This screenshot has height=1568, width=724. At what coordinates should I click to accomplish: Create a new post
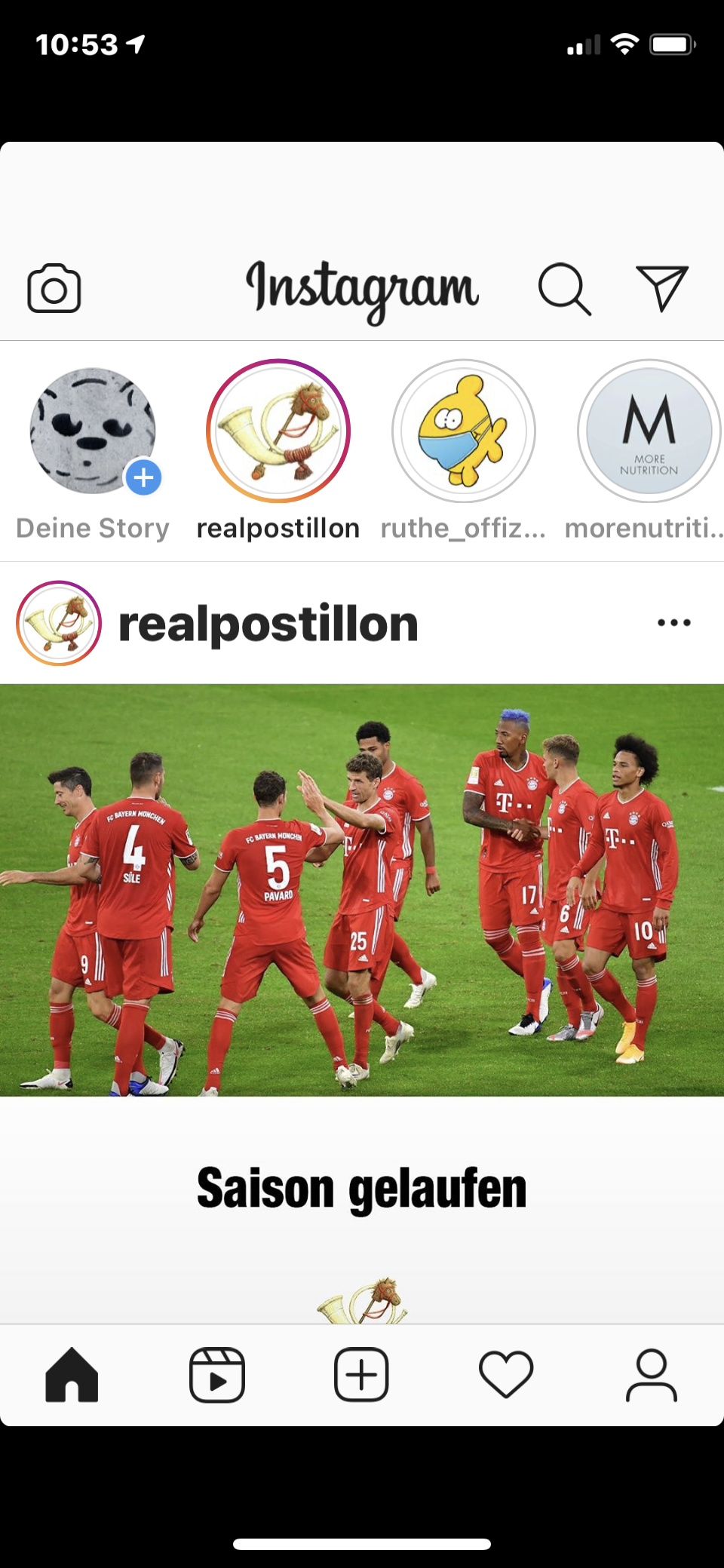[361, 1375]
